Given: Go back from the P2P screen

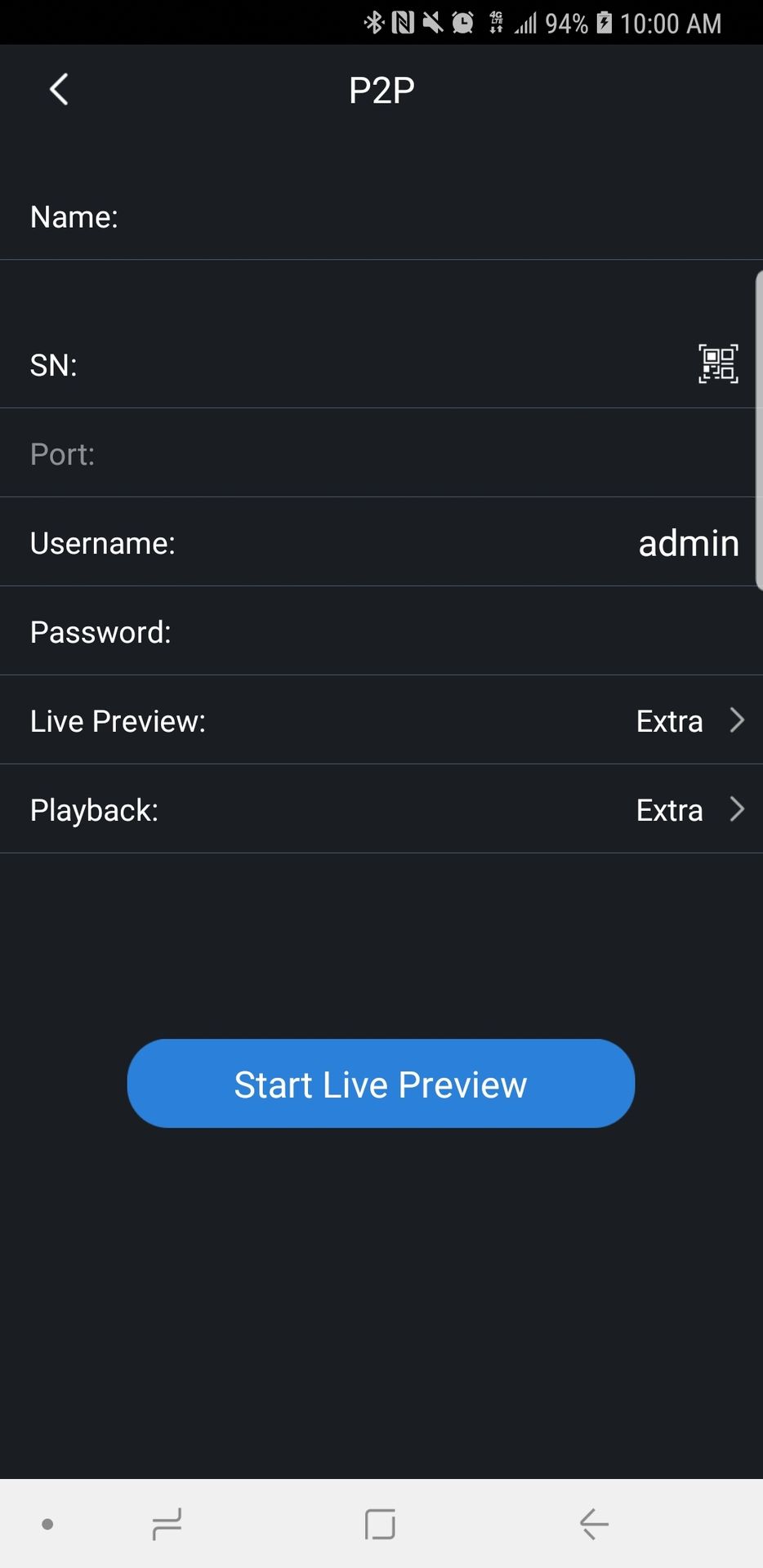Looking at the screenshot, I should (59, 90).
